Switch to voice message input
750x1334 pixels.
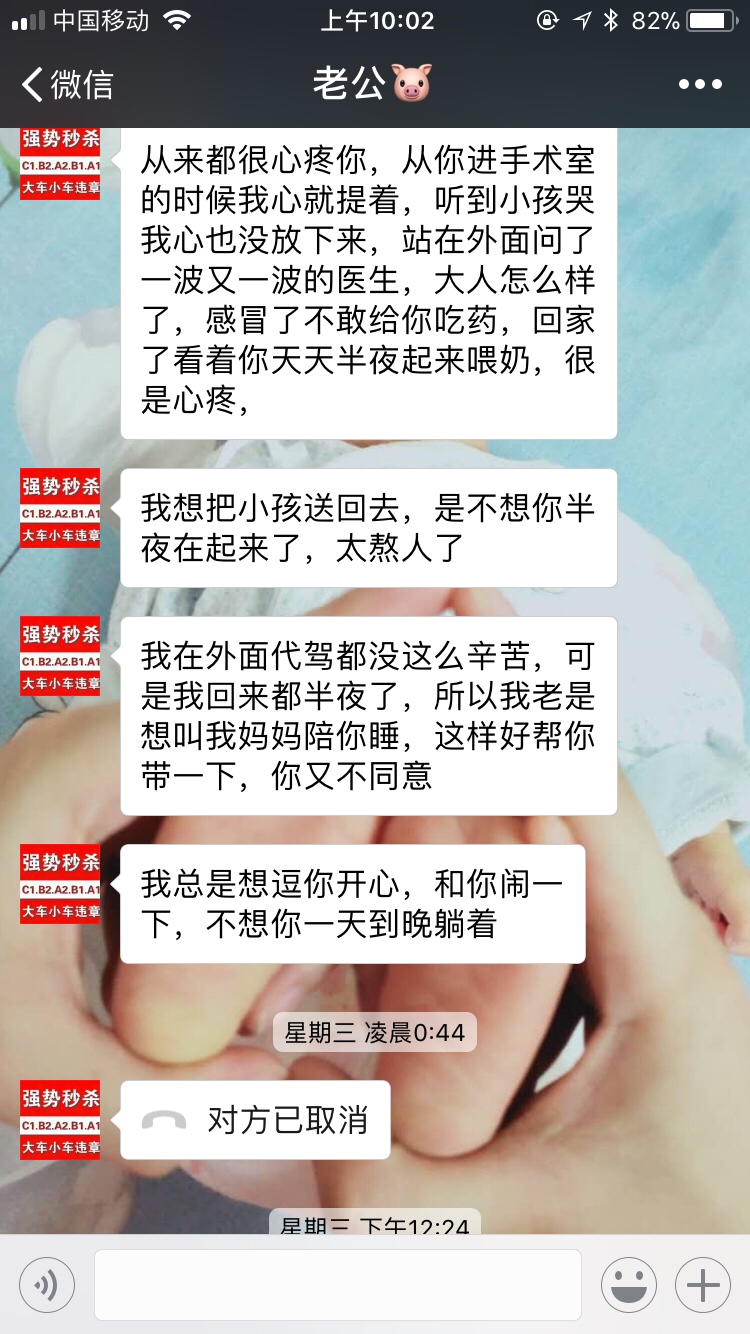tap(47, 1285)
